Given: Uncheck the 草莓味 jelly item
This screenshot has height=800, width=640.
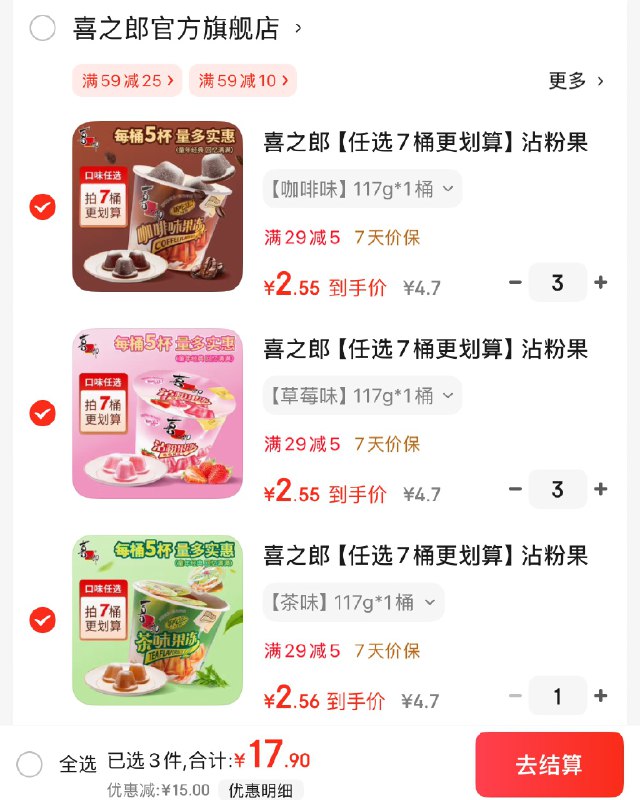Looking at the screenshot, I should tap(42, 413).
